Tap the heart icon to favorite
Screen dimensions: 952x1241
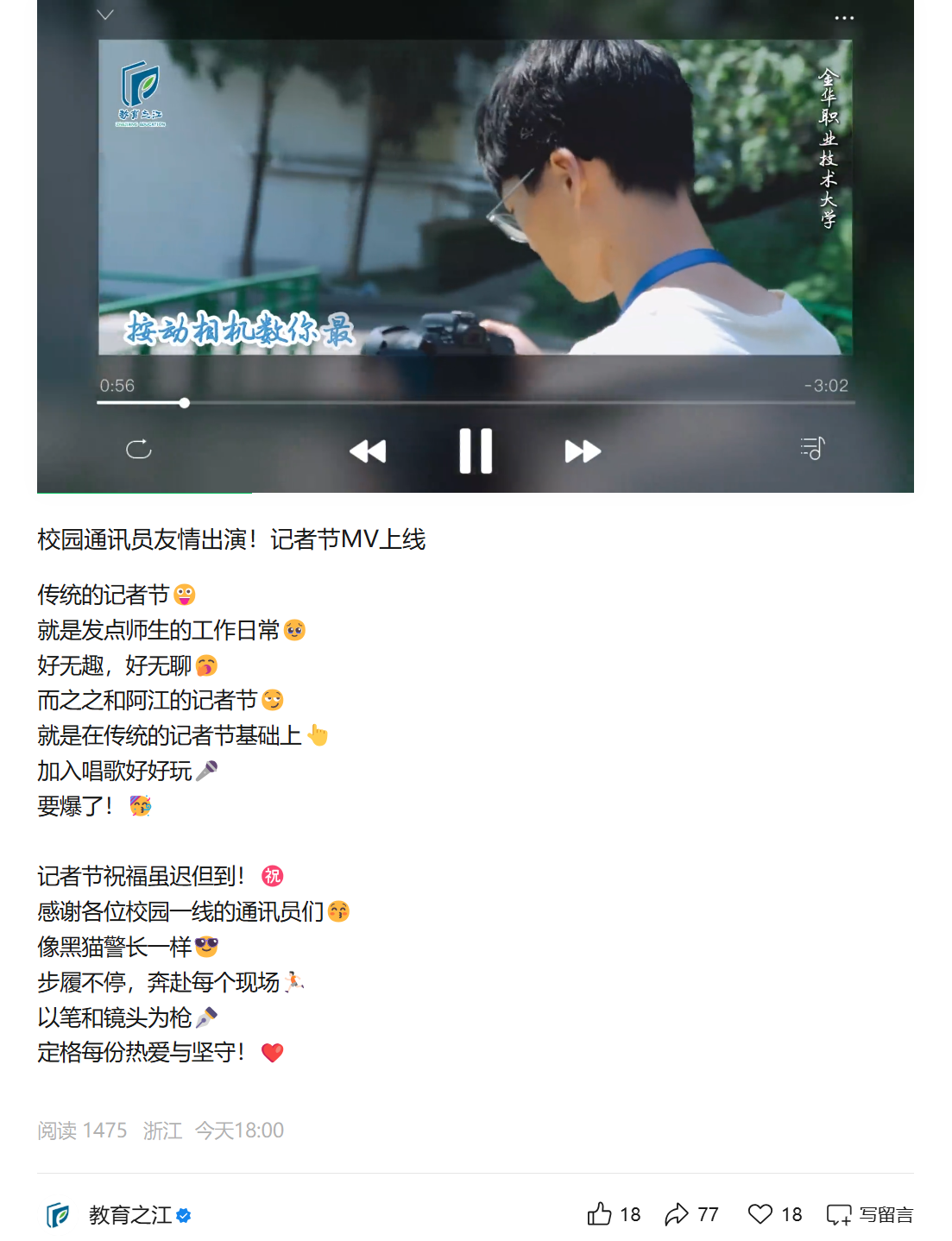pyautogui.click(x=760, y=1214)
